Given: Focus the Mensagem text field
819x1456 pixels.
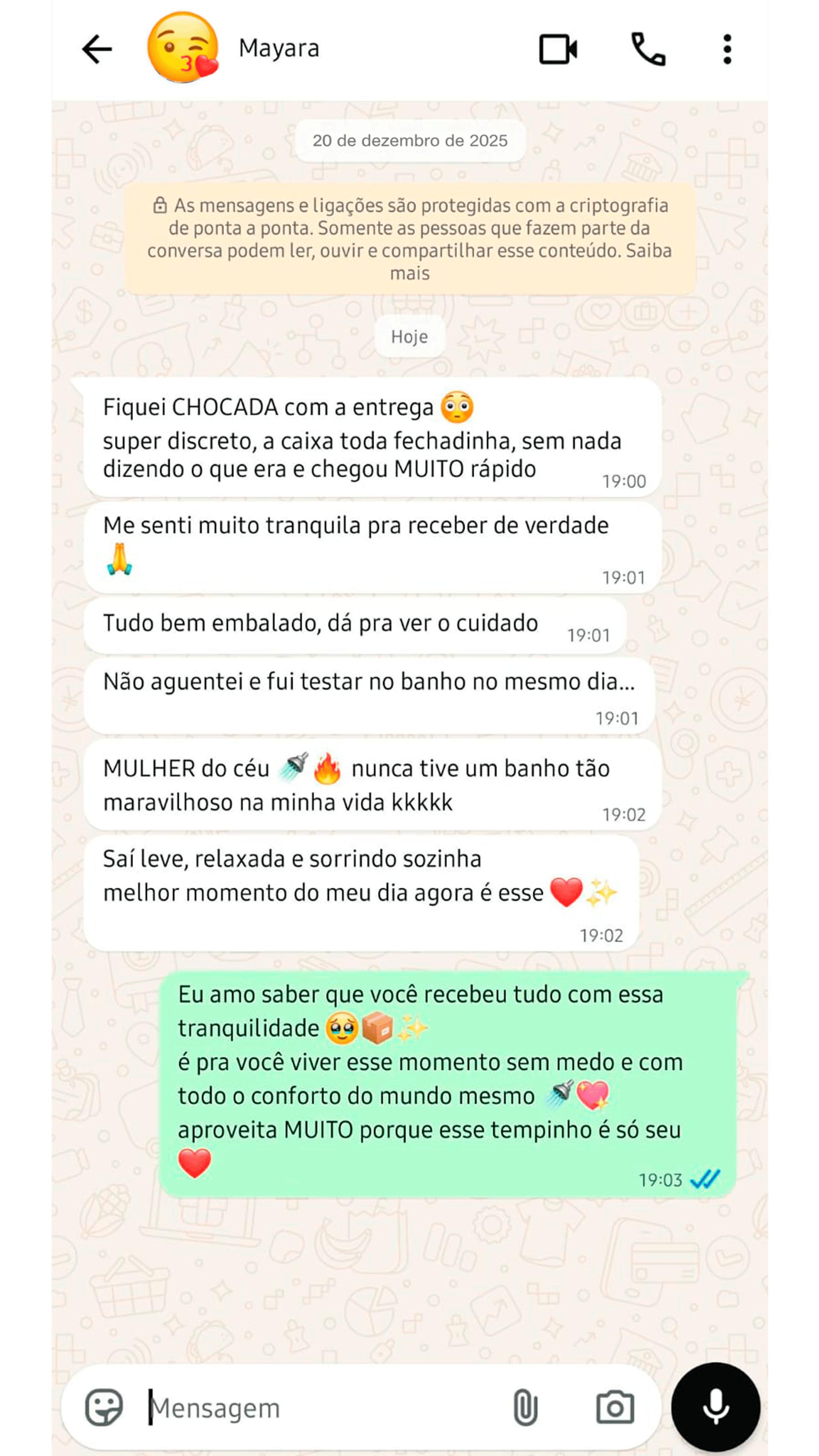Looking at the screenshot, I should tap(317, 1408).
